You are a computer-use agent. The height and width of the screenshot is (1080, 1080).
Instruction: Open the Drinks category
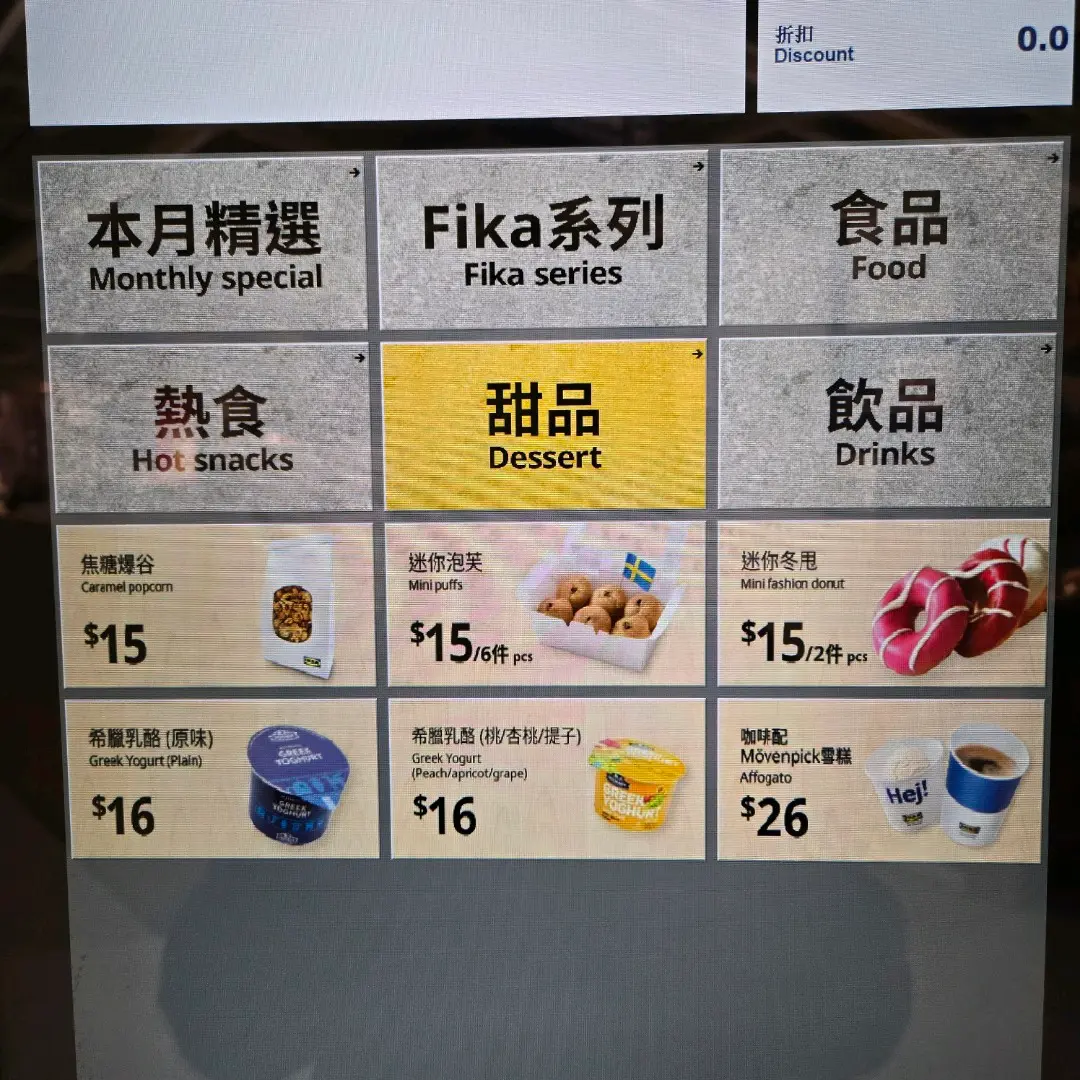(885, 423)
